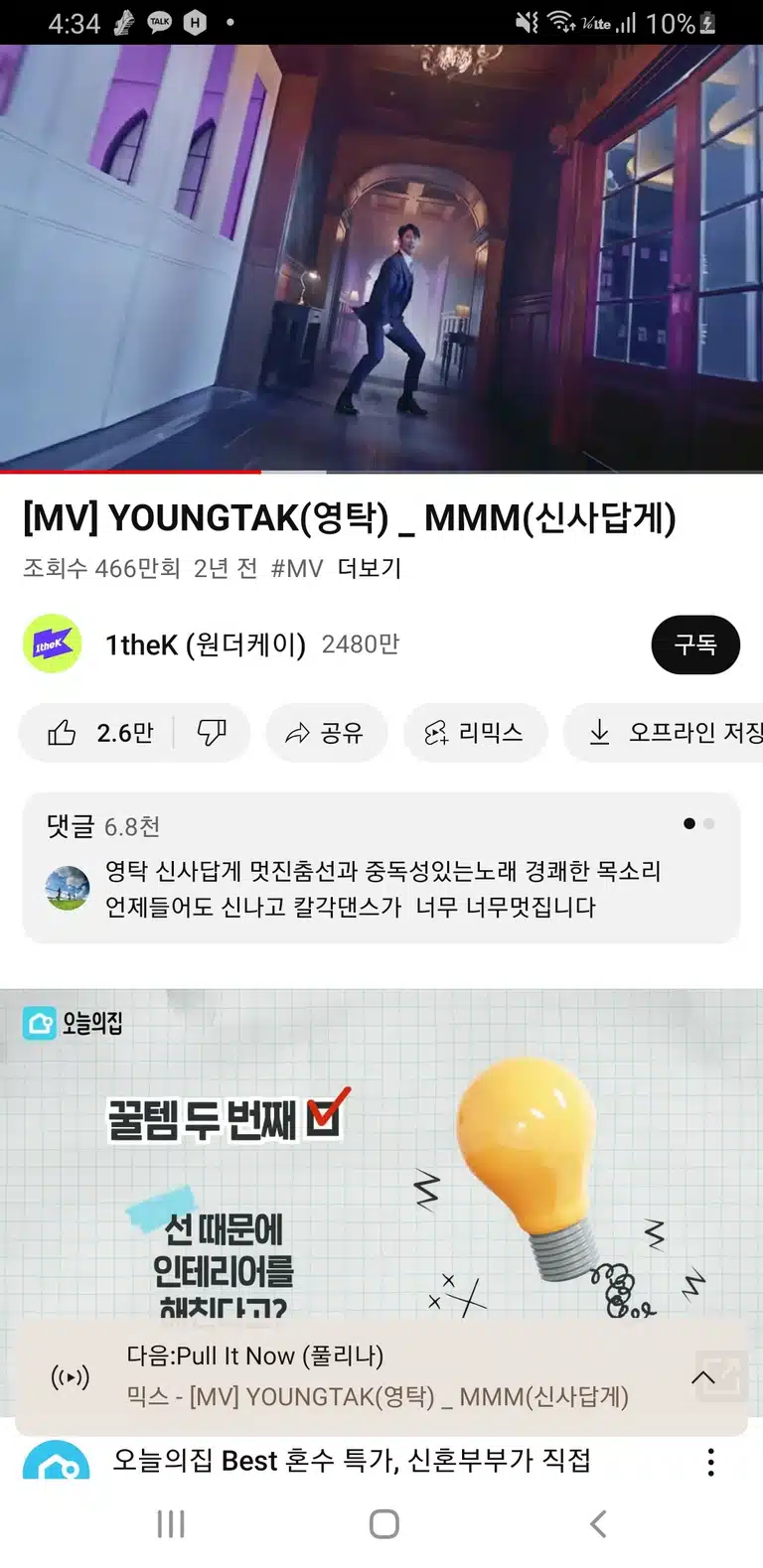Share the video via 공유

pos(326,733)
